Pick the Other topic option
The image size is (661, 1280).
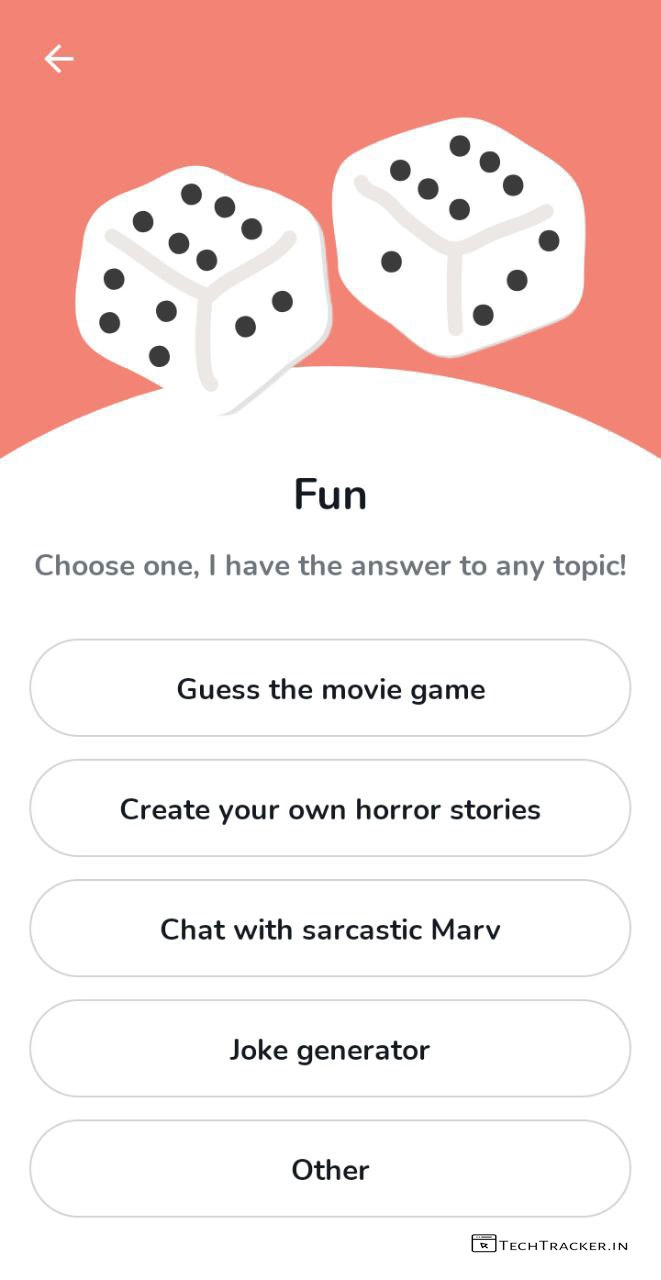coord(330,1169)
